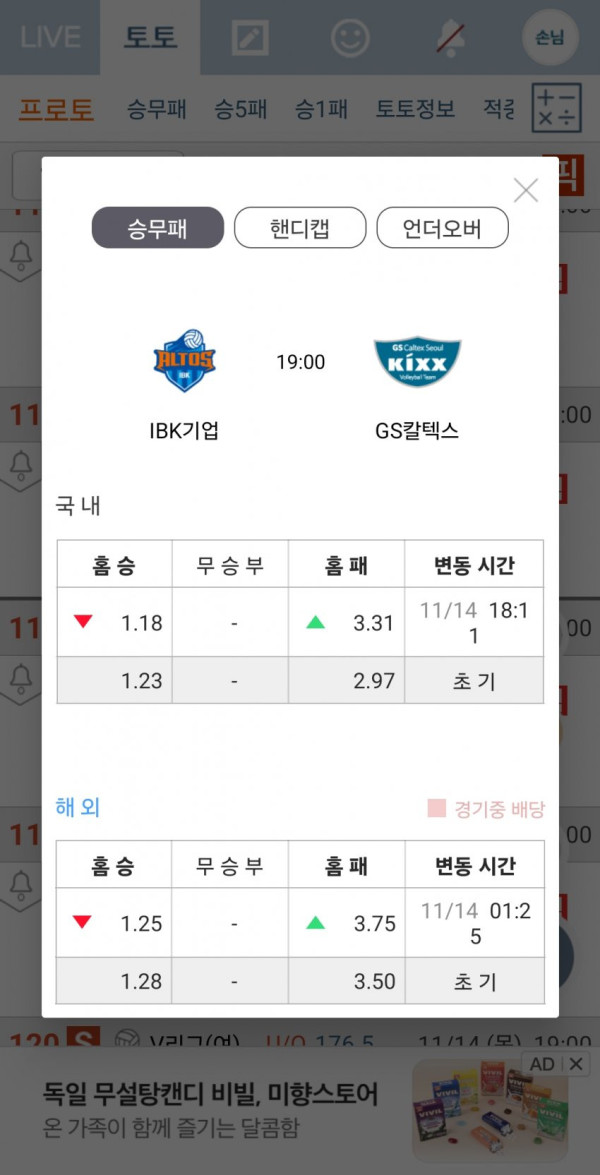Open the 토토정보 menu
Screen dimensions: 600x1175
tap(415, 109)
